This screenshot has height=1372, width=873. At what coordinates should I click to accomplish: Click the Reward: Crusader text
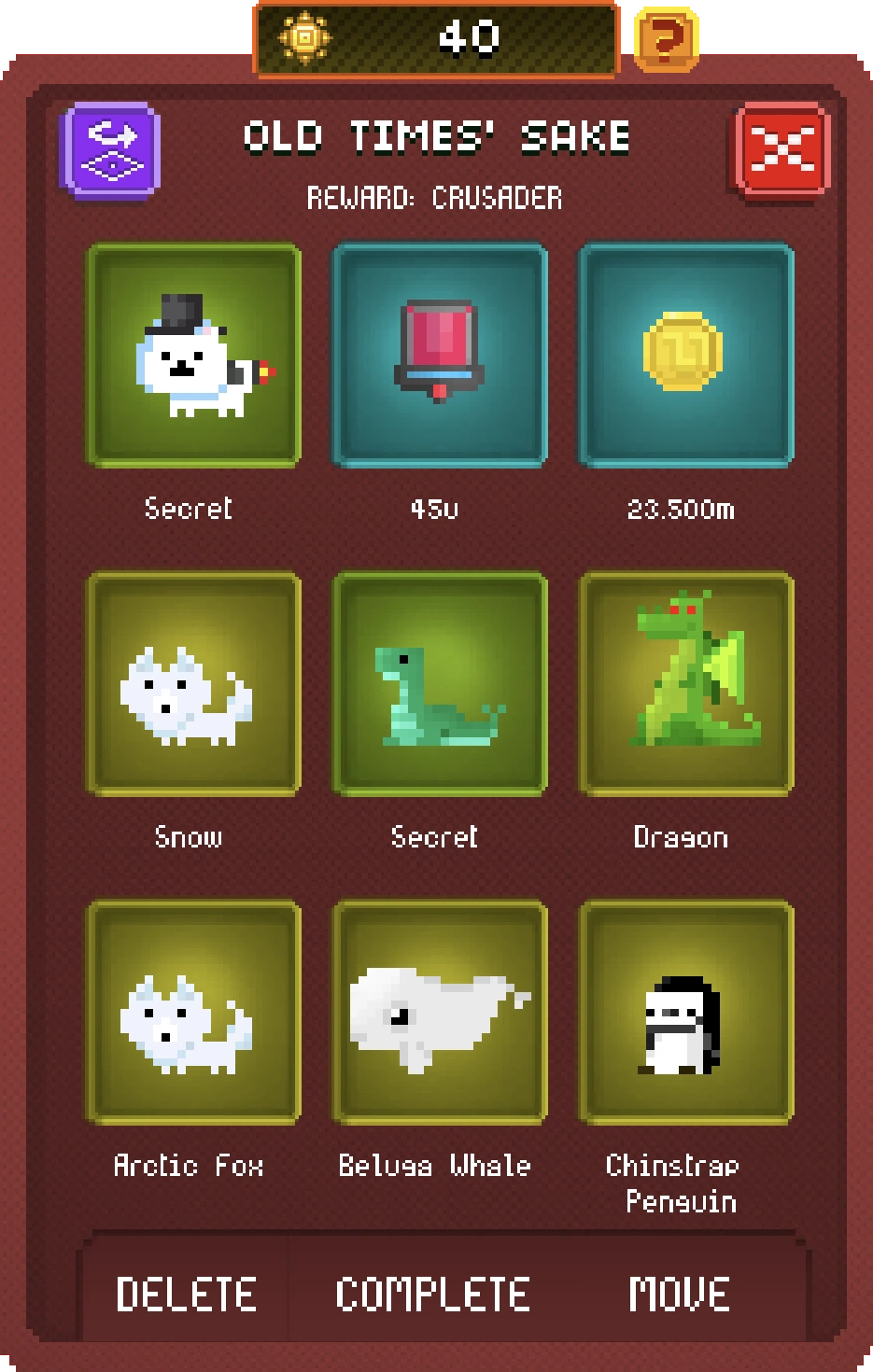pyautogui.click(x=436, y=198)
